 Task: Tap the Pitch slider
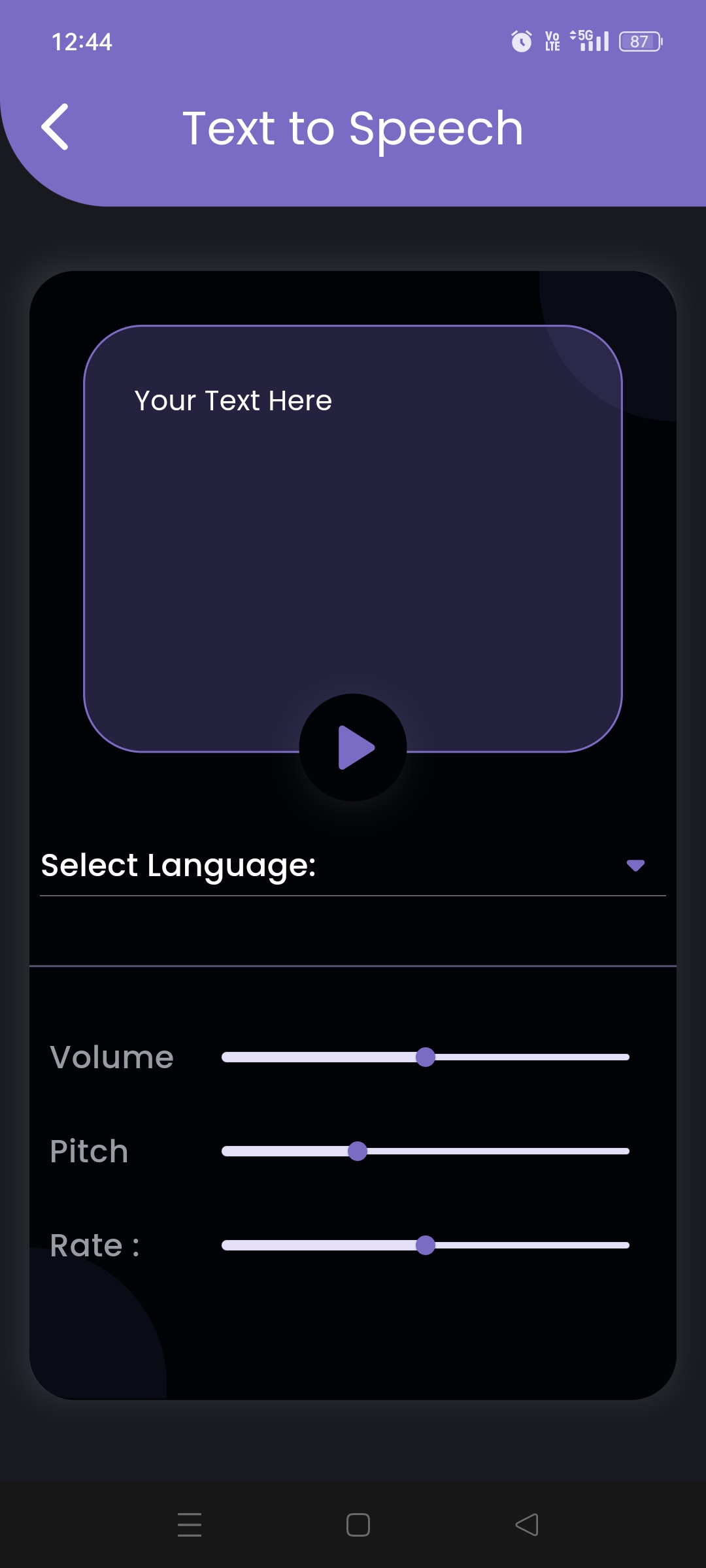click(358, 1151)
